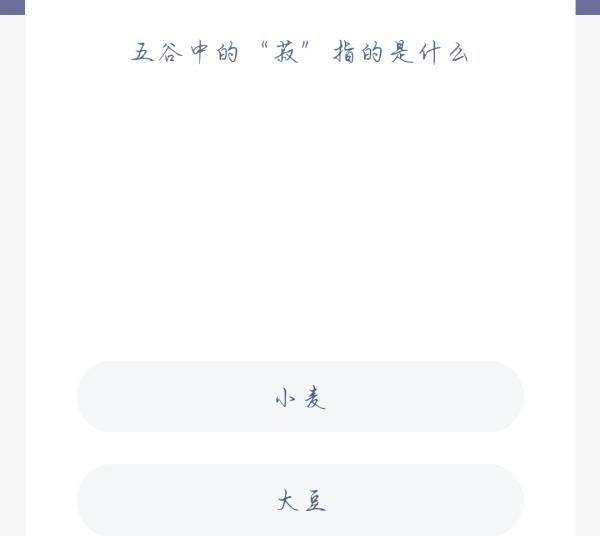Choose 大豆 as the answer
This screenshot has height=536, width=600.
pyautogui.click(x=300, y=500)
